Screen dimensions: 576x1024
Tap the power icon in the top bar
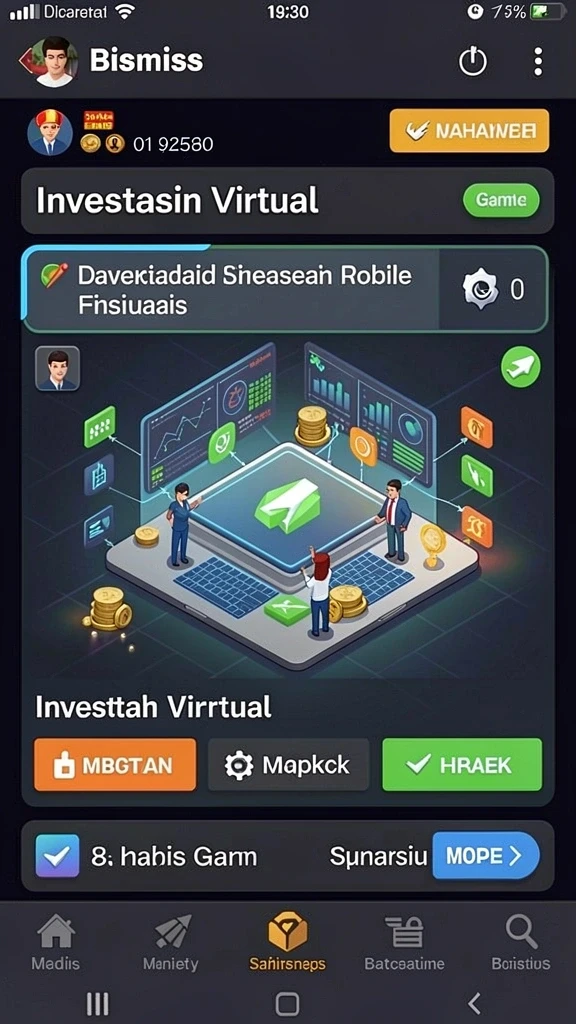click(x=472, y=62)
